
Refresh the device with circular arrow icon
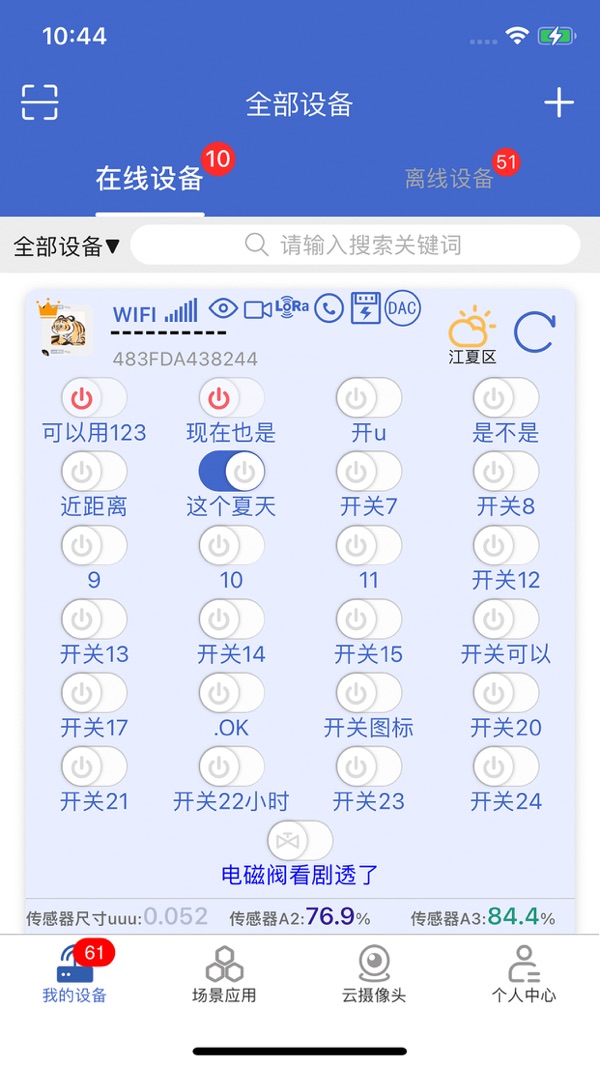534,332
